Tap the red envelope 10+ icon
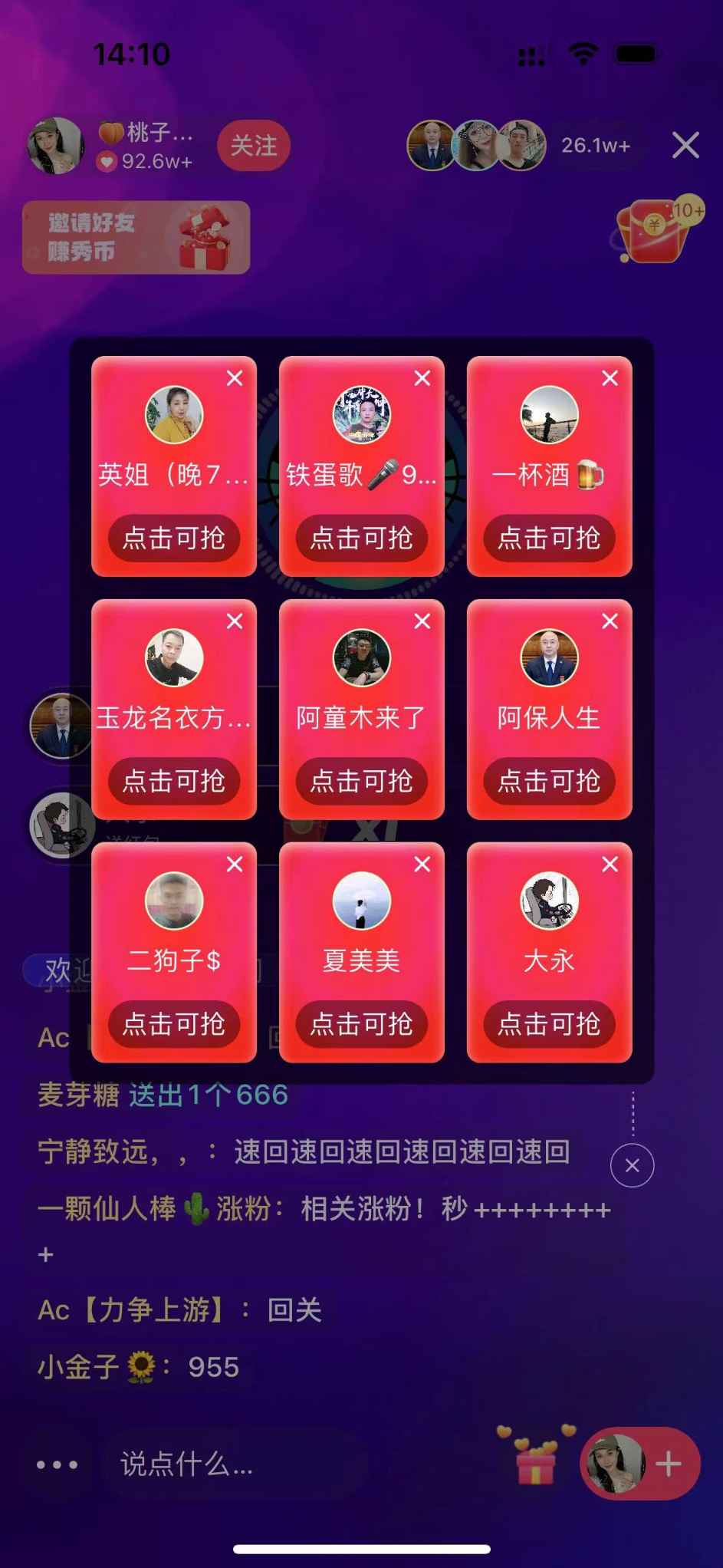Screen dimensions: 723x1568 [656, 228]
